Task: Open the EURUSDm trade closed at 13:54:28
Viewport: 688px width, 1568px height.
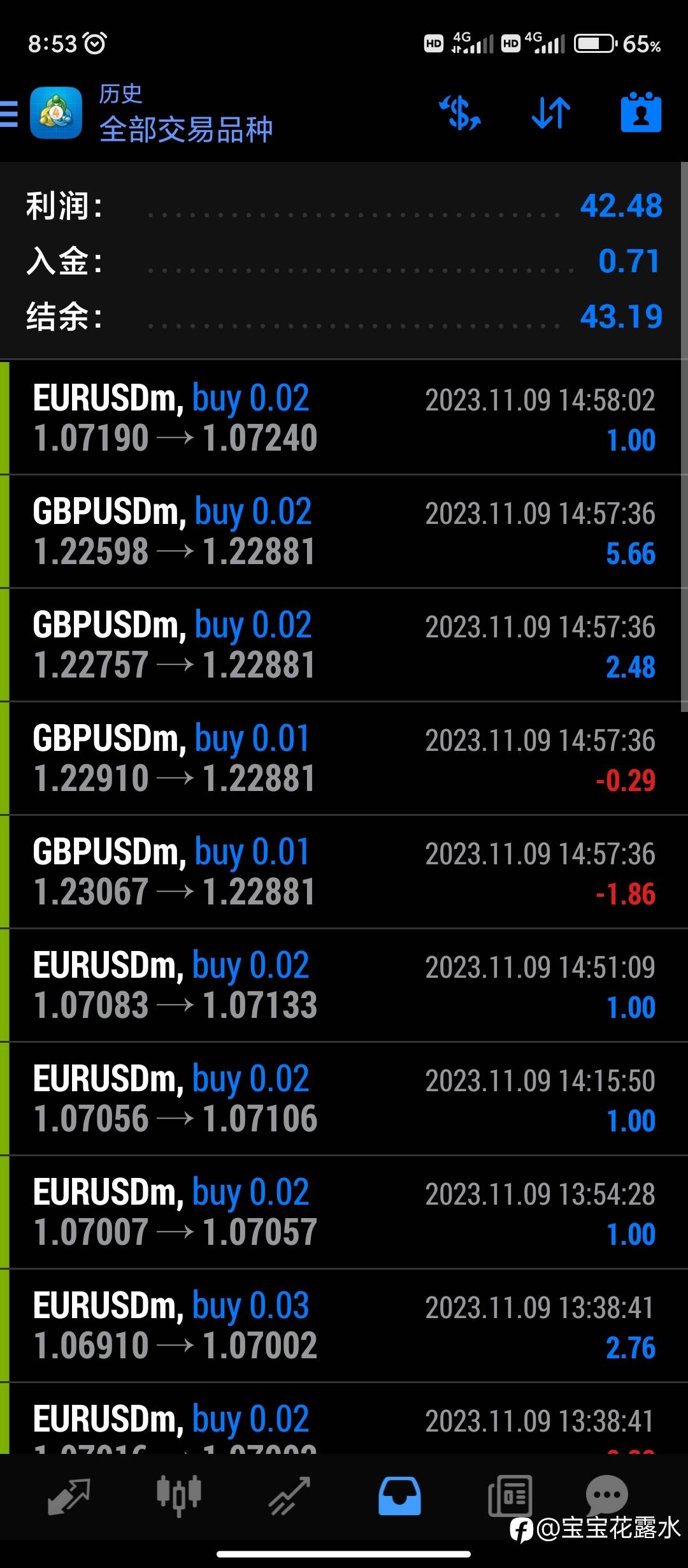Action: 344,1212
